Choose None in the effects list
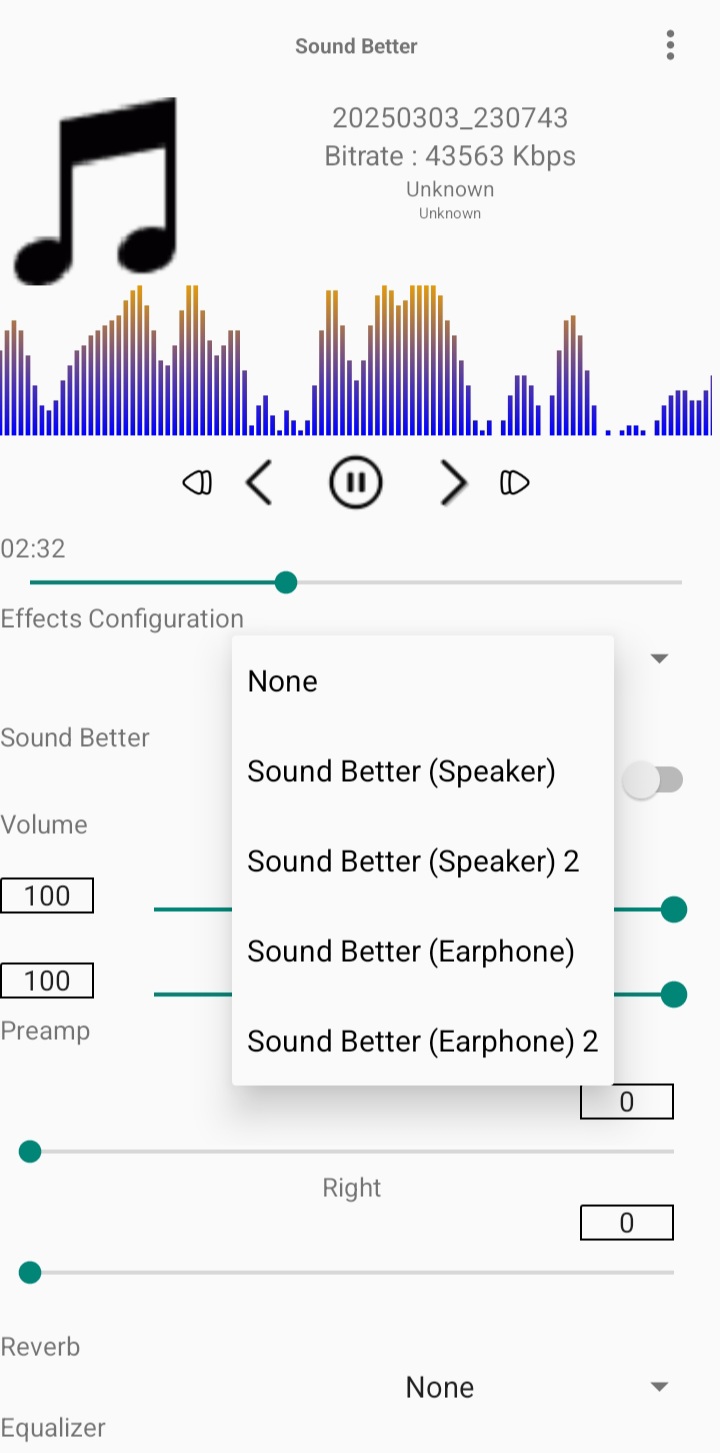Viewport: 720px width, 1453px height. pos(281,681)
